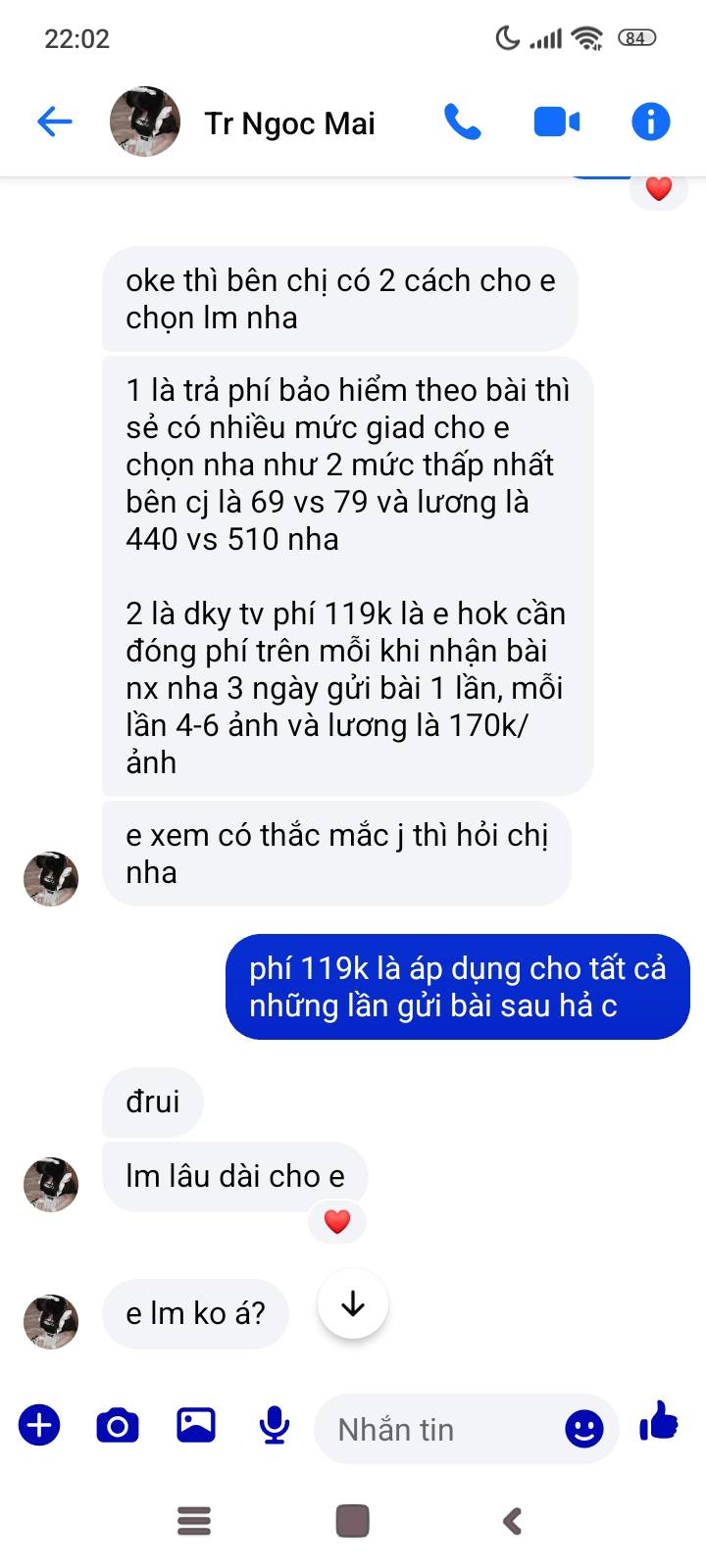Viewport: 706px width, 1568px height.
Task: Record a voice message with microphone
Action: point(275,1426)
